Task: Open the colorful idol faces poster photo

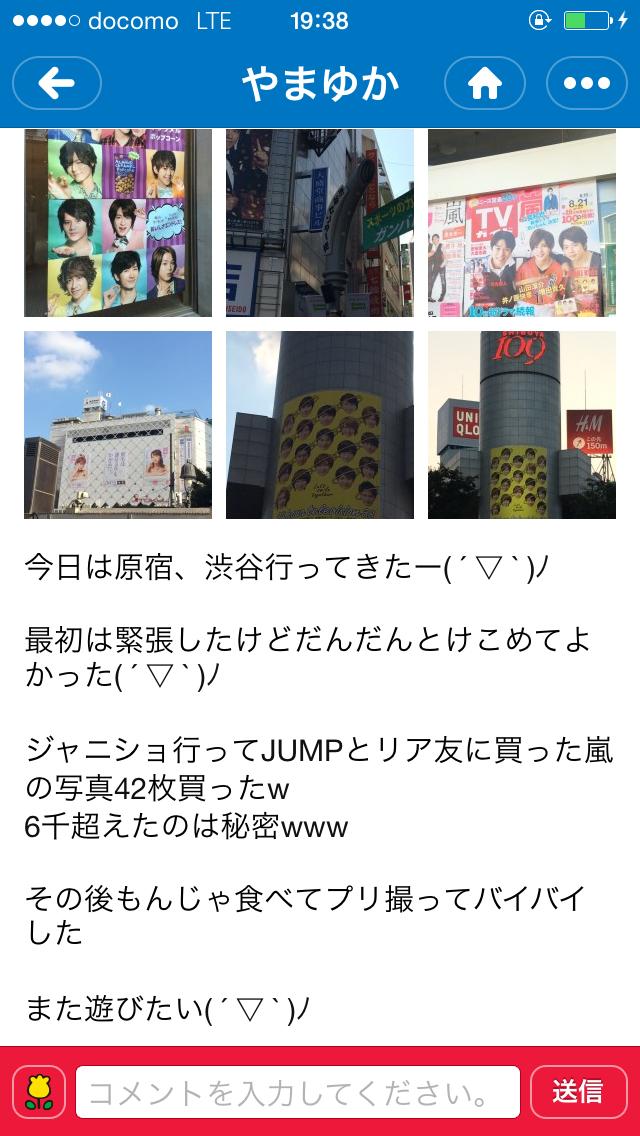Action: point(118,222)
